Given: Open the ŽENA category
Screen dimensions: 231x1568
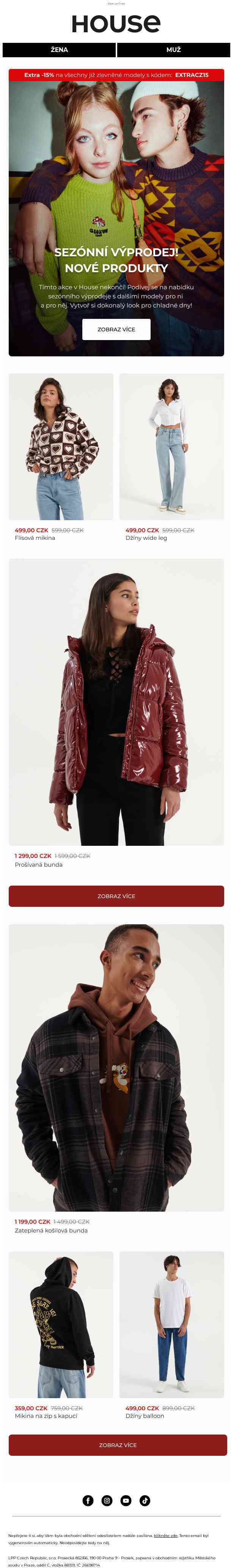Looking at the screenshot, I should [59, 49].
